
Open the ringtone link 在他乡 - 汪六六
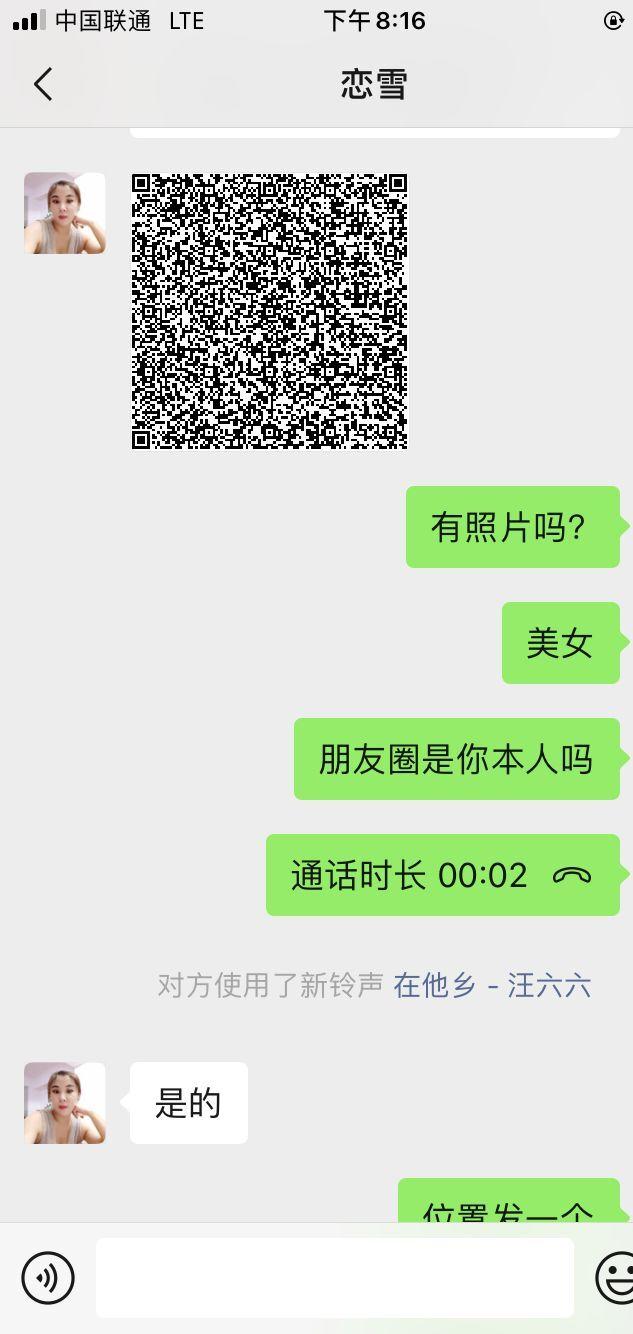(492, 986)
